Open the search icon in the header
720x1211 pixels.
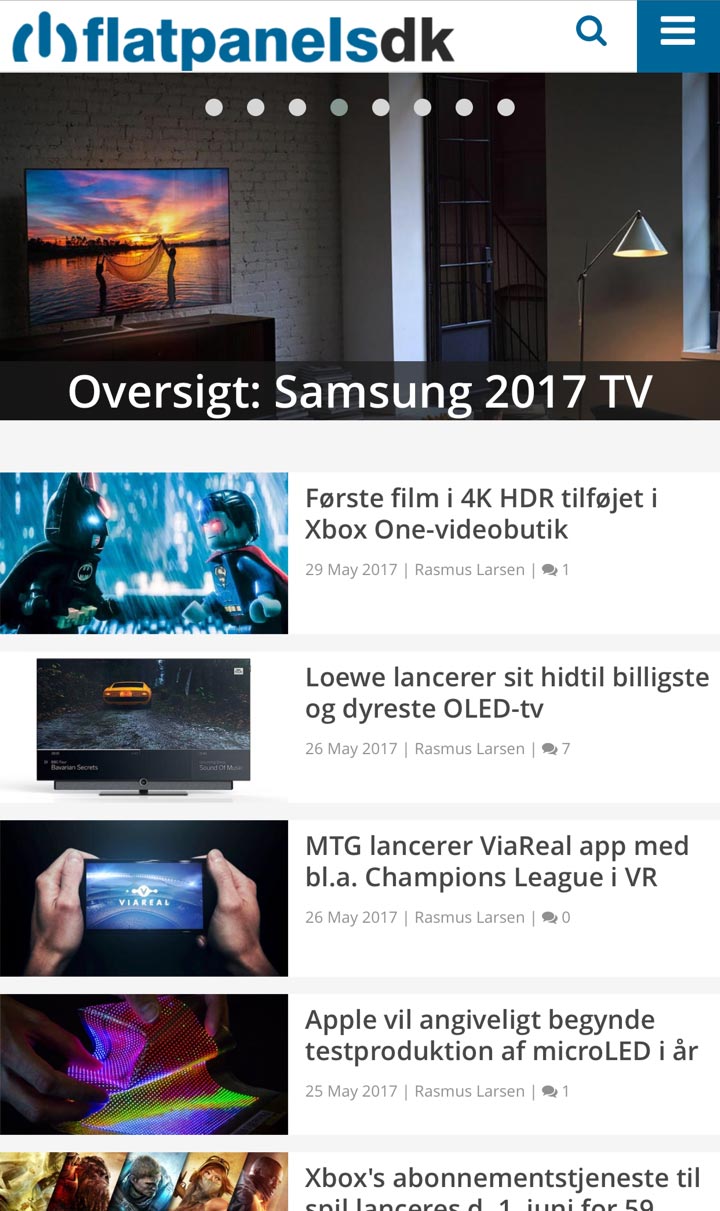(592, 32)
